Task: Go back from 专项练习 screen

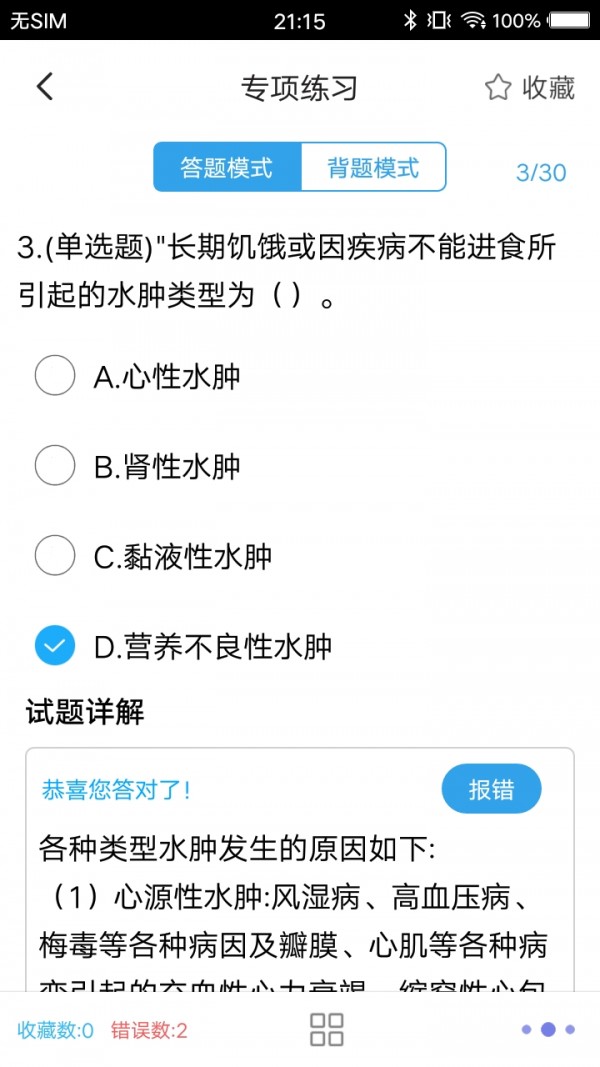Action: coord(44,87)
